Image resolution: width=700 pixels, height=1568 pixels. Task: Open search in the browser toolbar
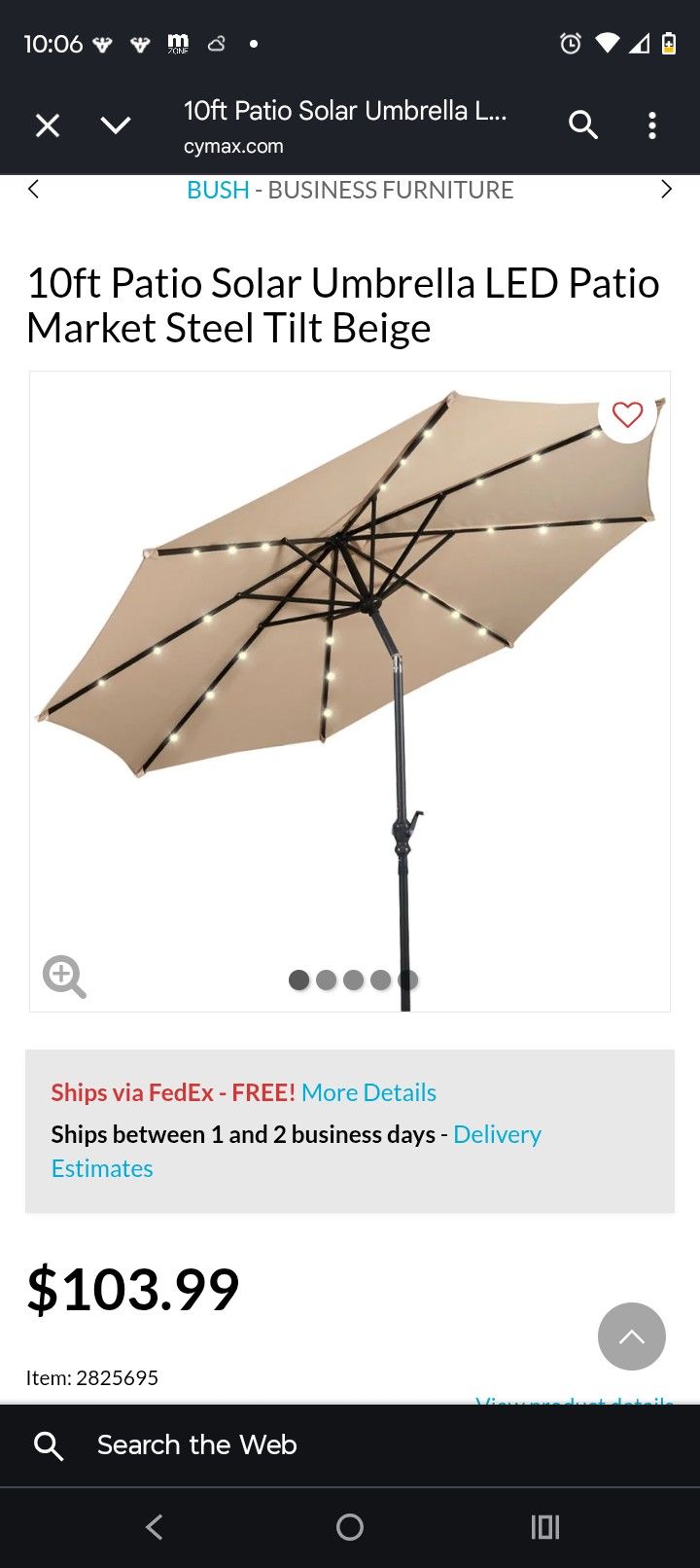pyautogui.click(x=582, y=125)
